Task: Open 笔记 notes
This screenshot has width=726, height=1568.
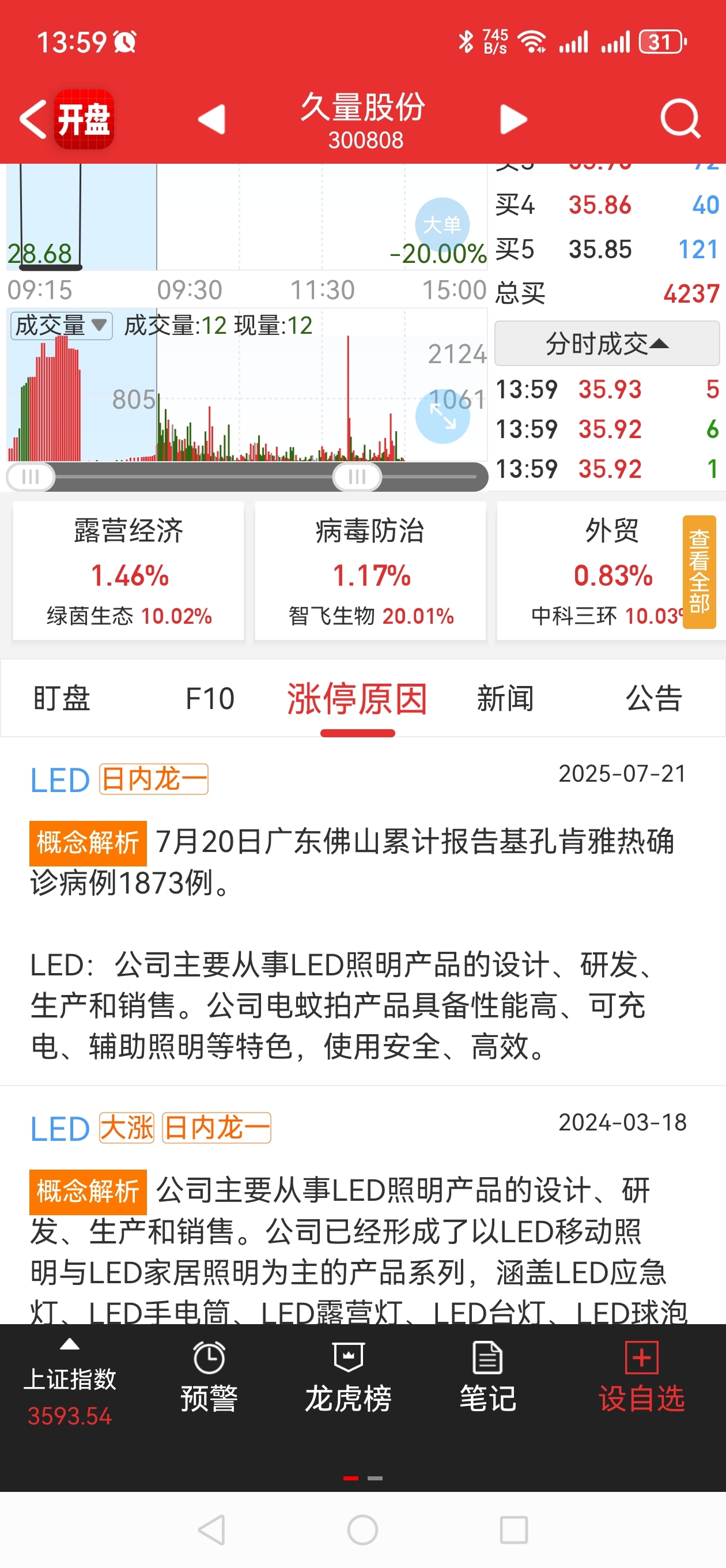Action: click(x=487, y=1378)
